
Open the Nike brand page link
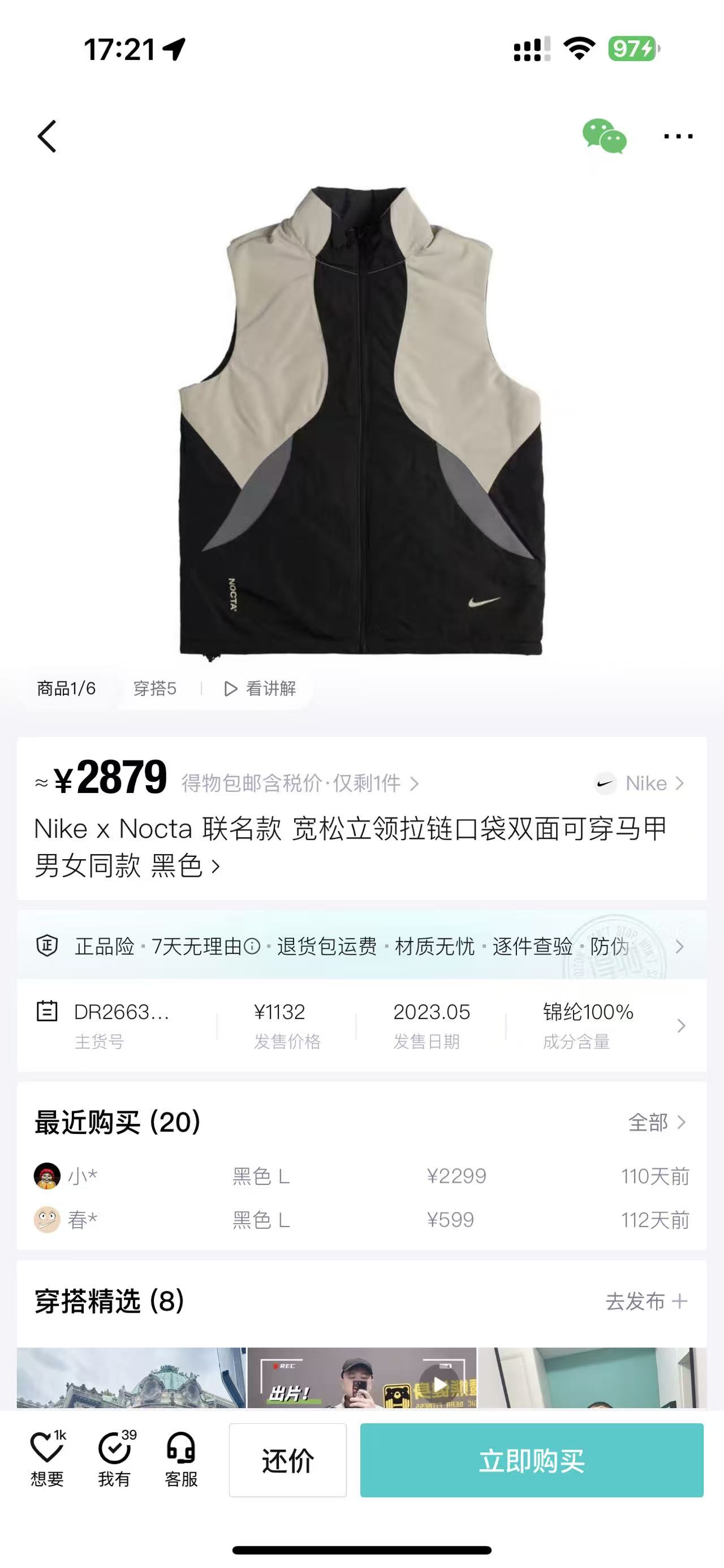(x=639, y=783)
